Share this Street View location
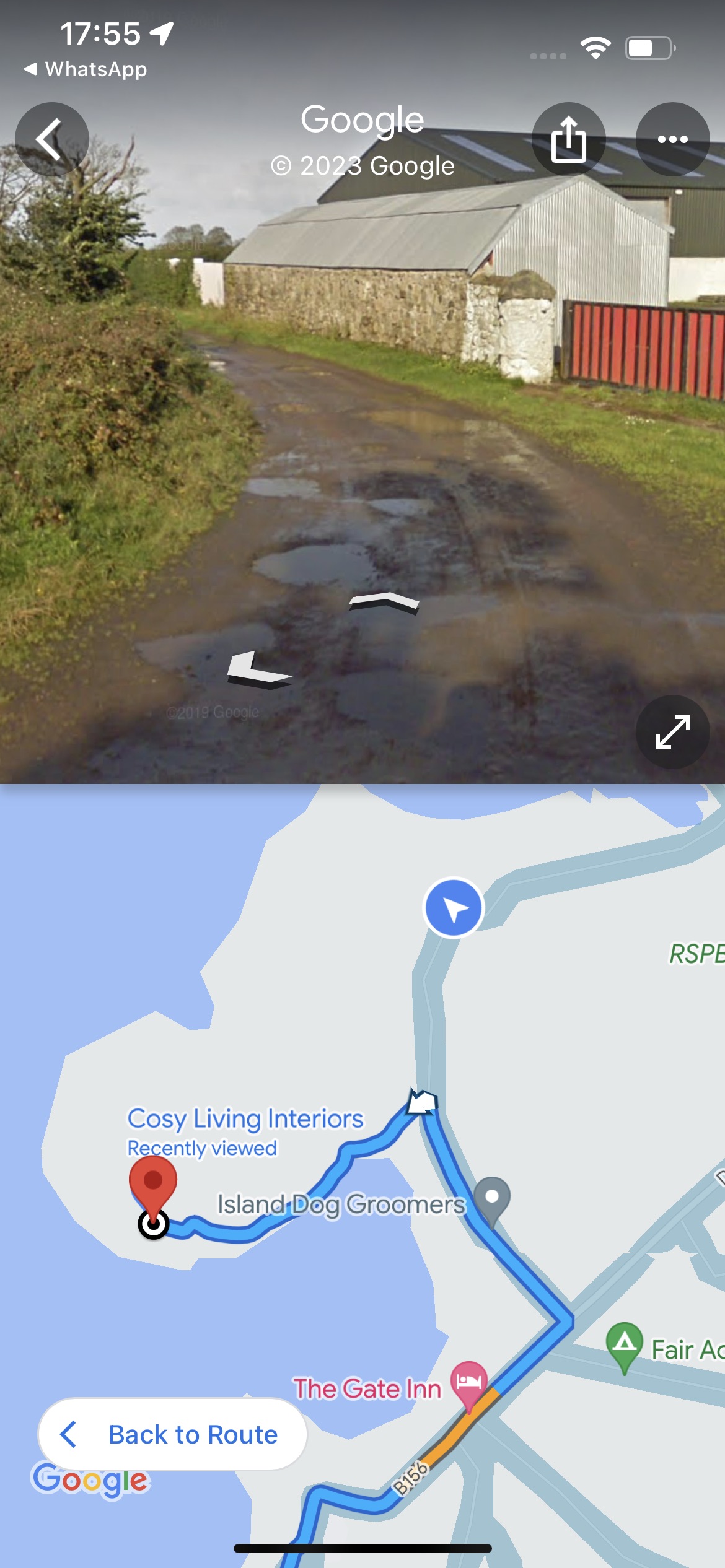This screenshot has width=725, height=1568. coord(568,139)
